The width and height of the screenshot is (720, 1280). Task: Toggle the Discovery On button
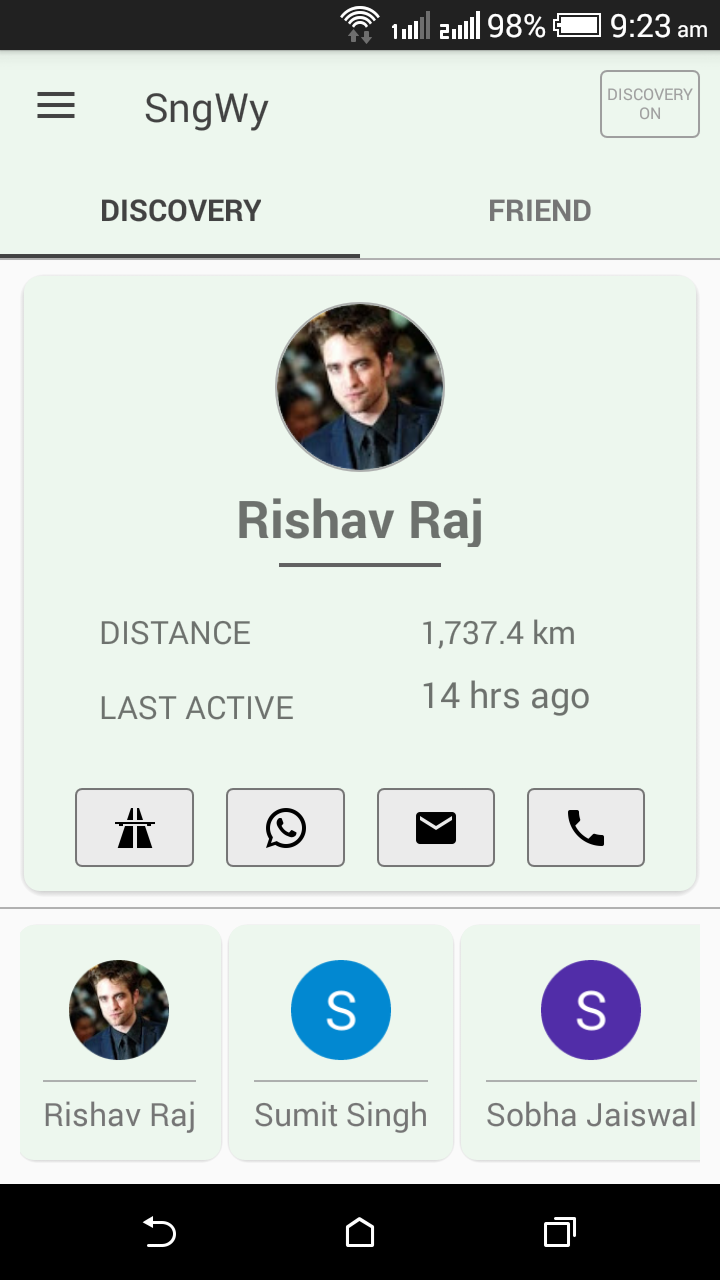pos(649,104)
